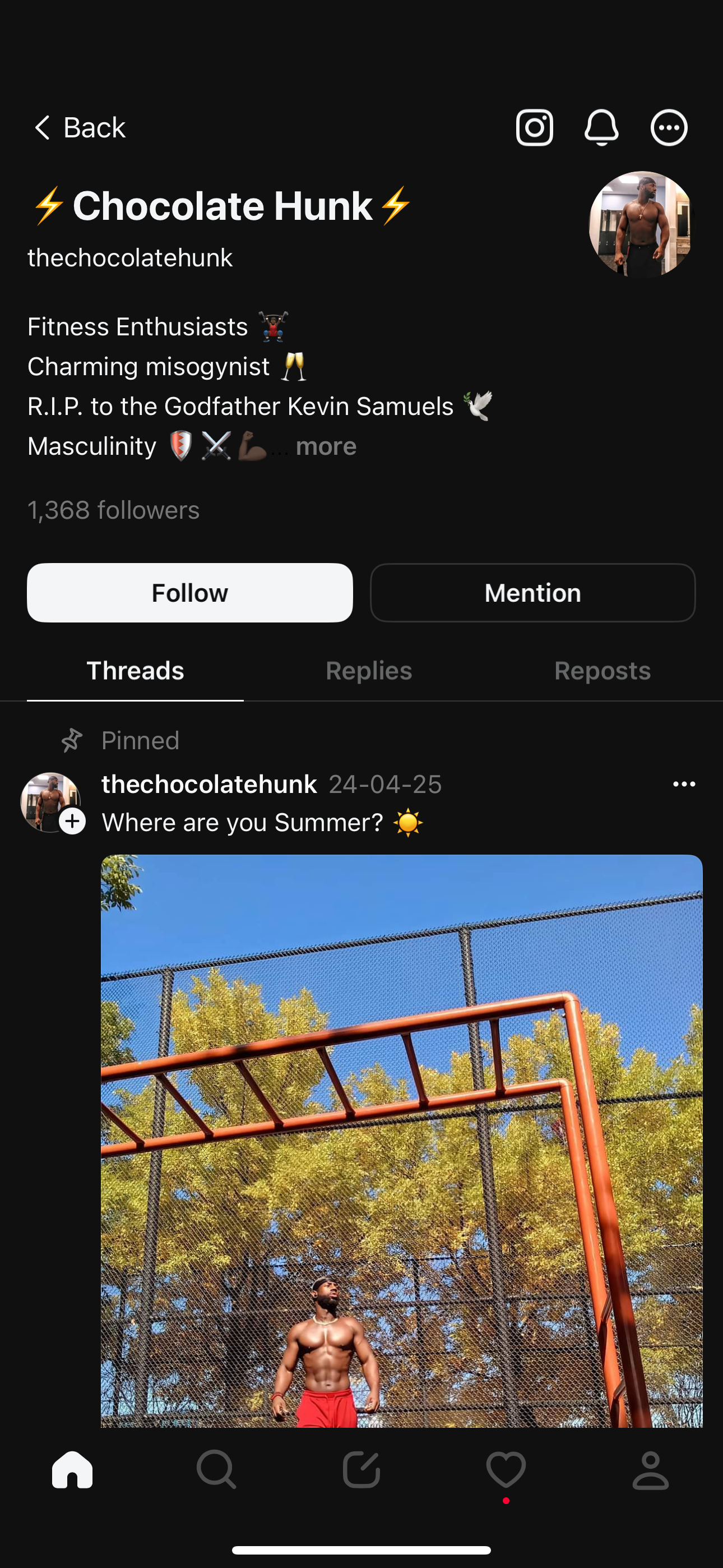Switch to the Reposts tab
Viewport: 723px width, 1568px height.
[602, 671]
